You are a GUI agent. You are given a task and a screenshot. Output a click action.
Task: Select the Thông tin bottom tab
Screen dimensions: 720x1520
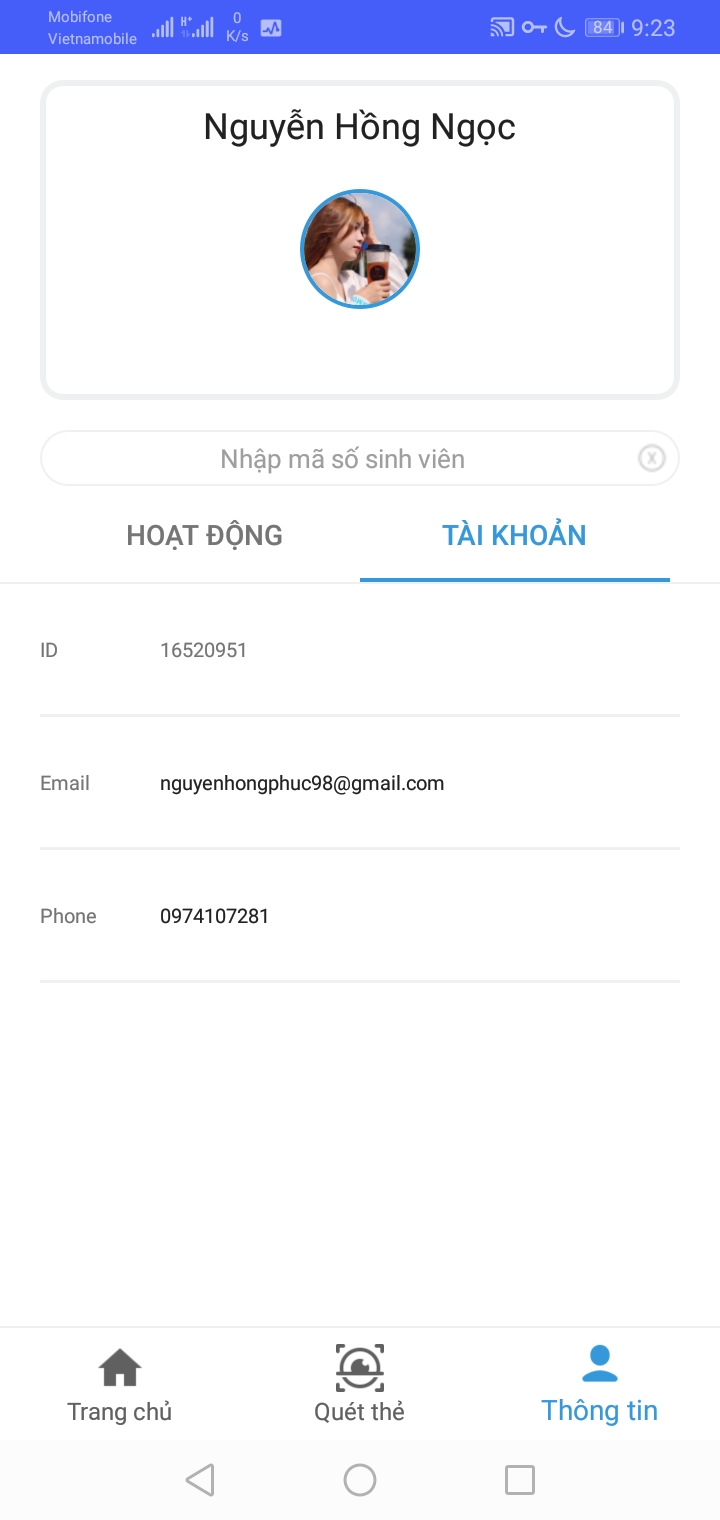599,1385
